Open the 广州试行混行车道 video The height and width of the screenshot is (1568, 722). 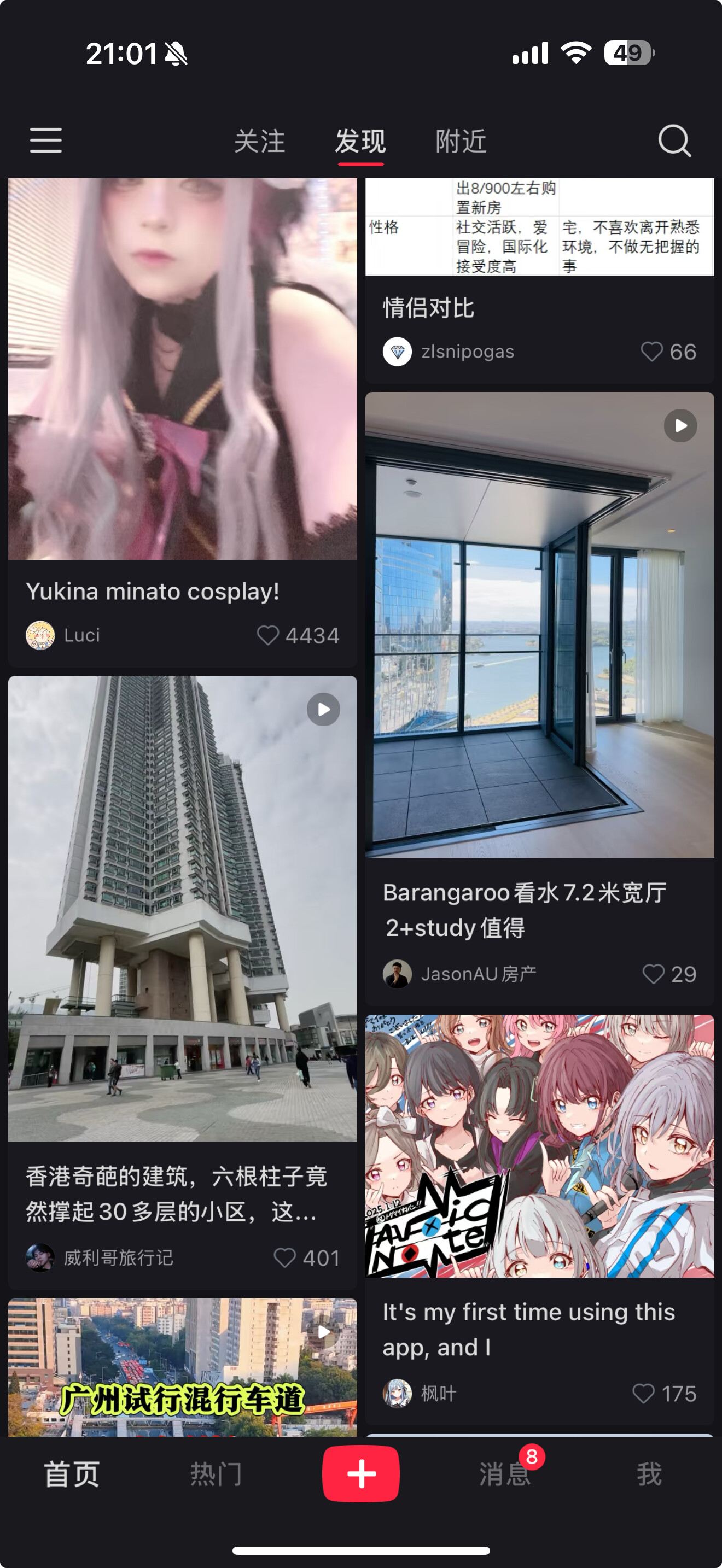183,1368
